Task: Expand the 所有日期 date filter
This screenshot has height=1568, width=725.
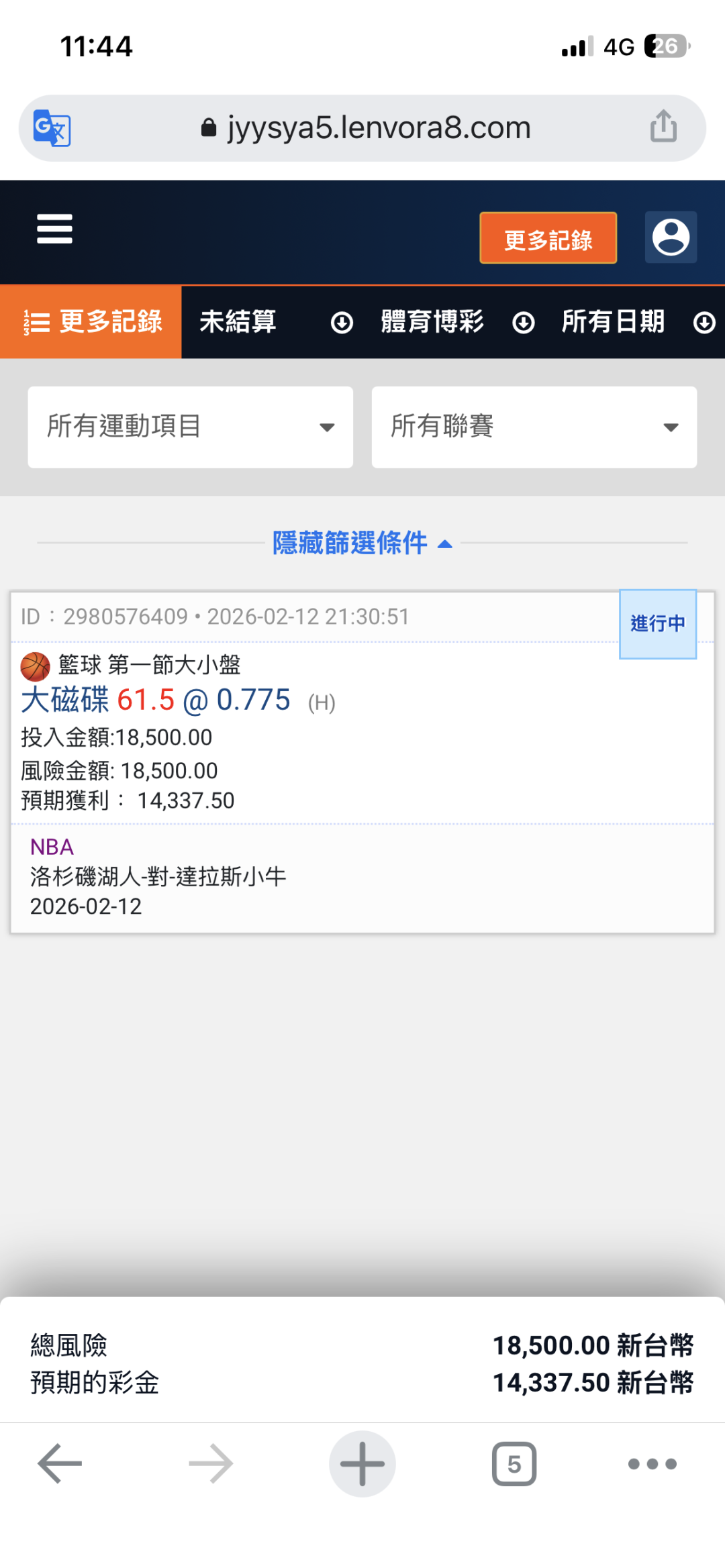Action: [635, 322]
